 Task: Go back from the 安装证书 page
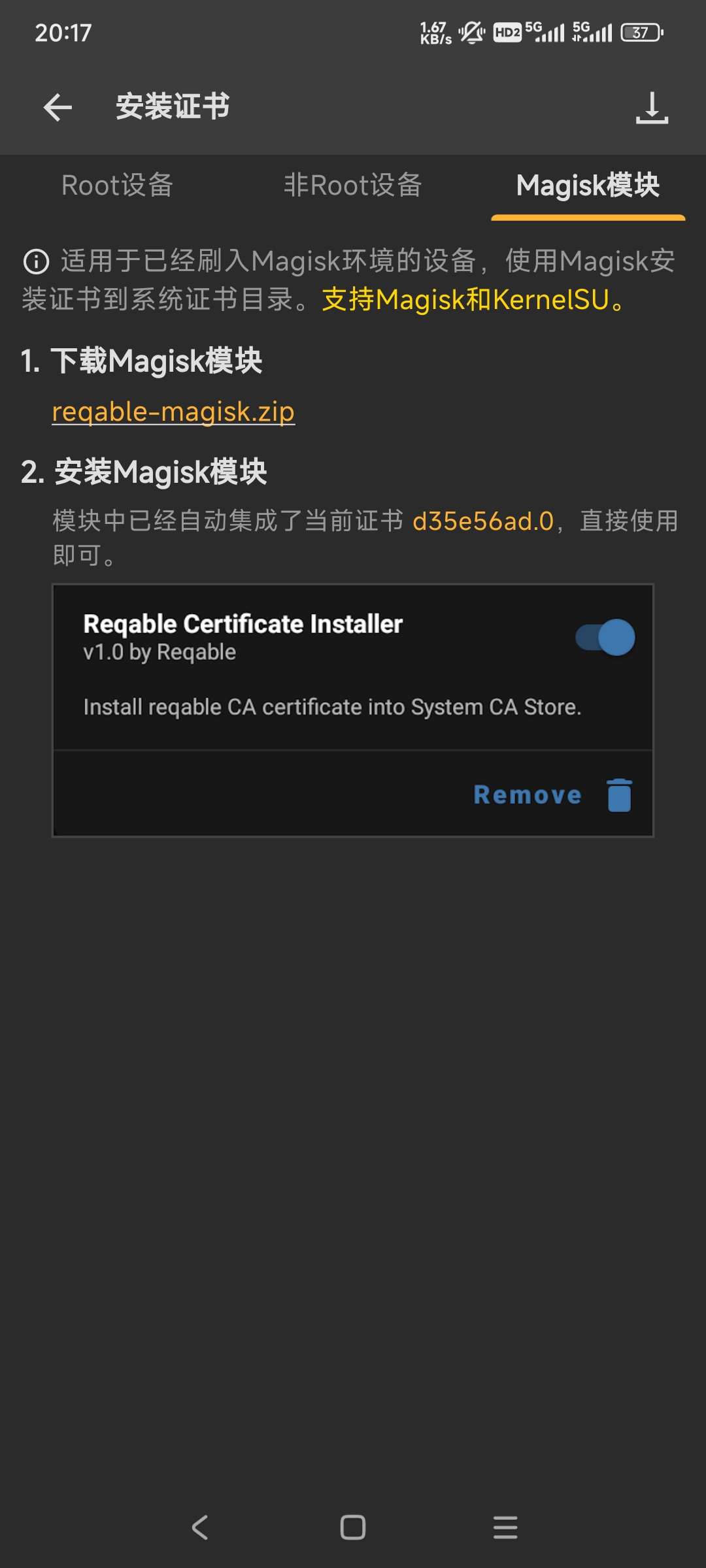tap(58, 108)
